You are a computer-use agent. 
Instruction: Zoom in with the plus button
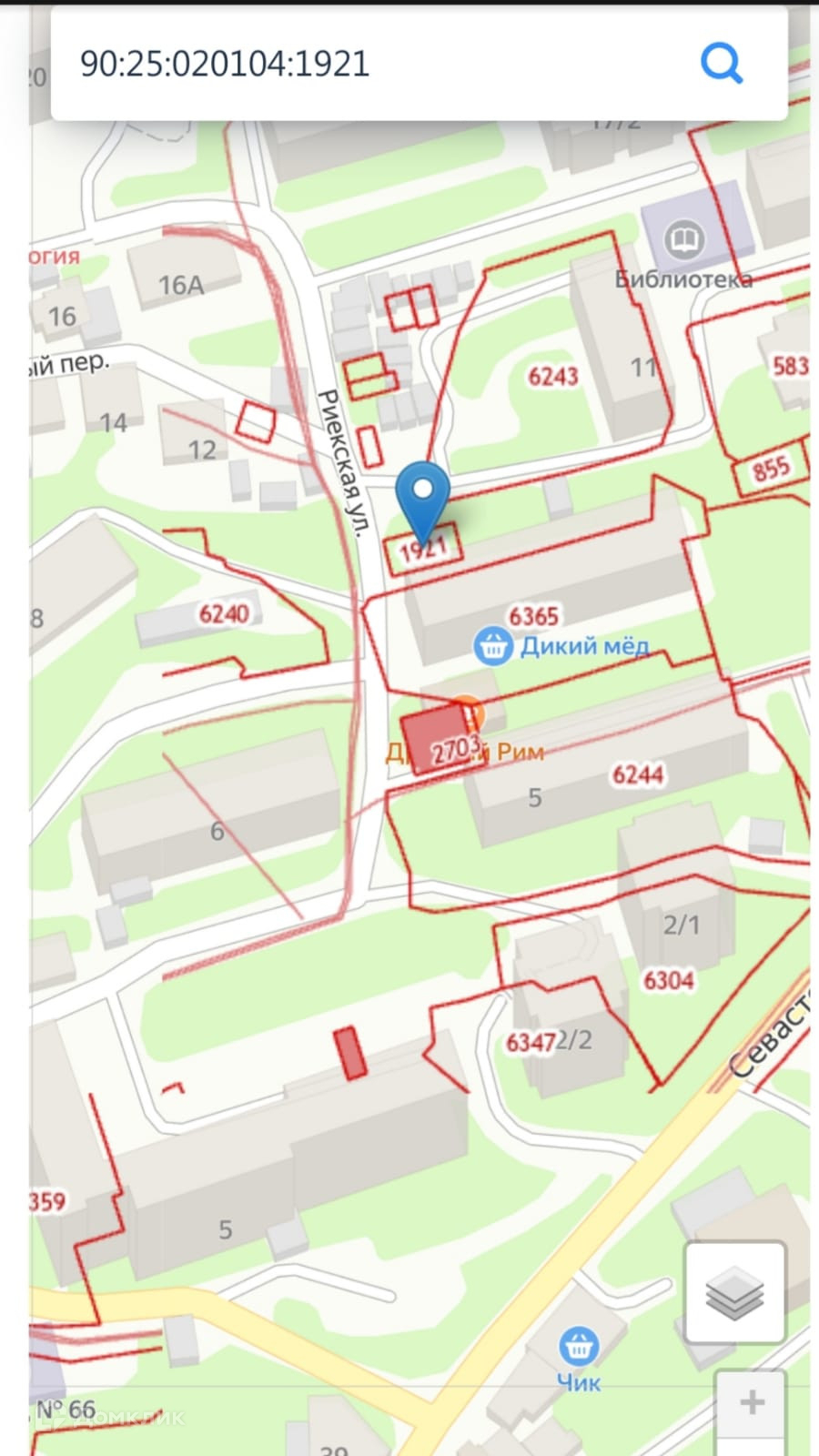click(752, 1402)
